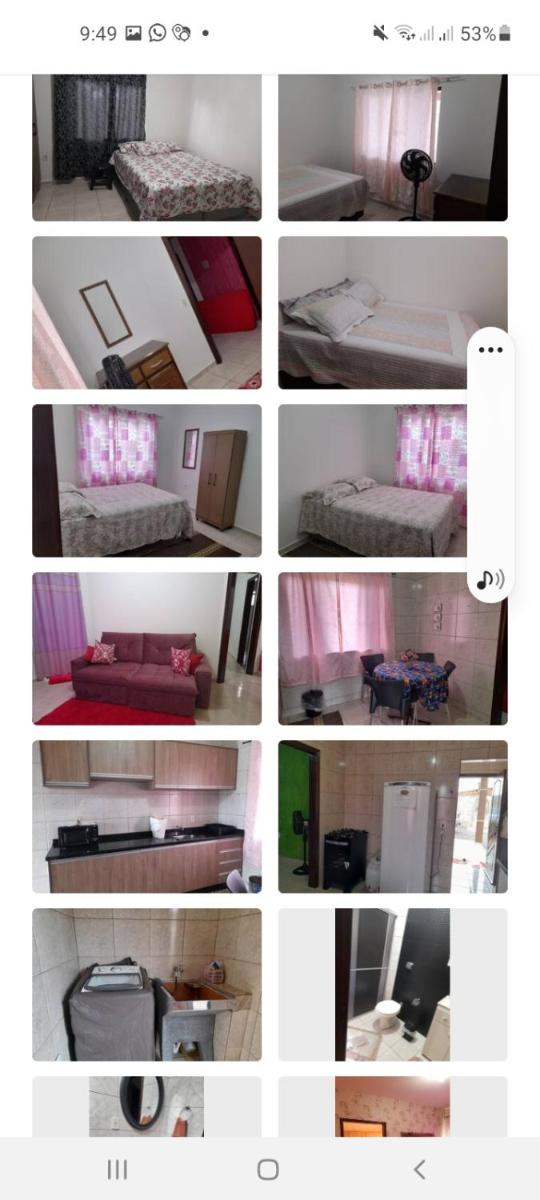
Task: Open the laundry area photo with washing machine
Action: click(x=147, y=985)
